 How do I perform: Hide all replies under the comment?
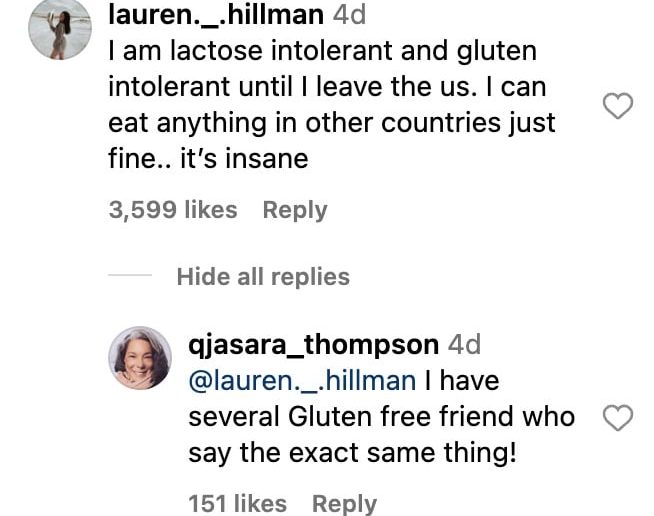tap(263, 277)
